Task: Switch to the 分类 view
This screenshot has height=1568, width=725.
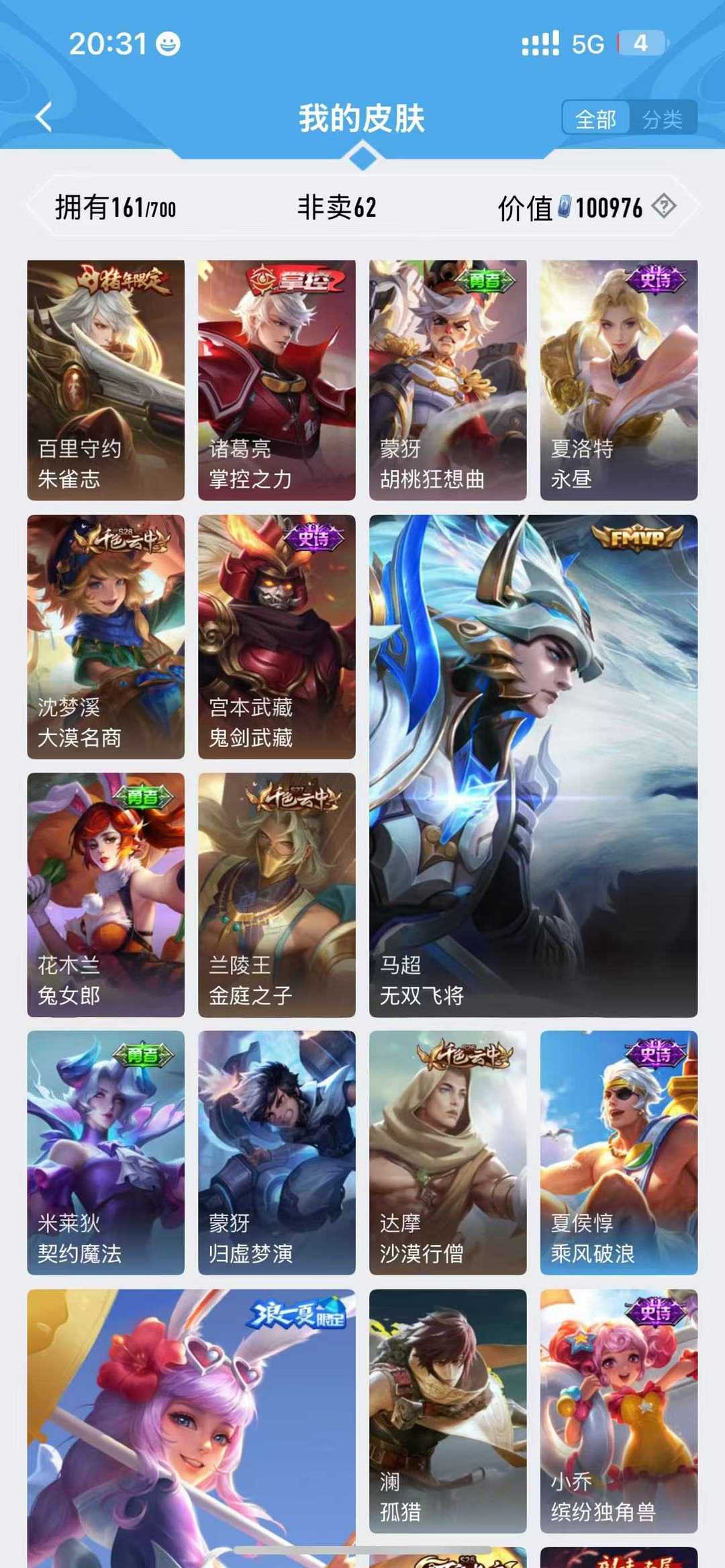Action: 662,119
